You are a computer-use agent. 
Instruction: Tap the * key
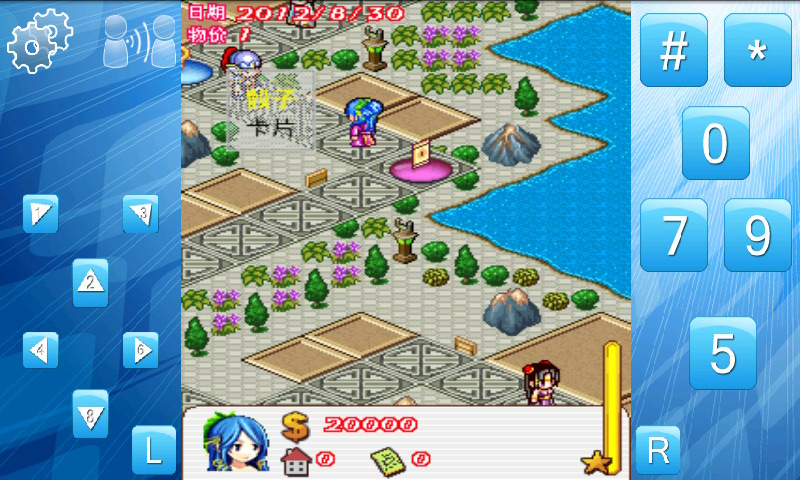[x=757, y=51]
